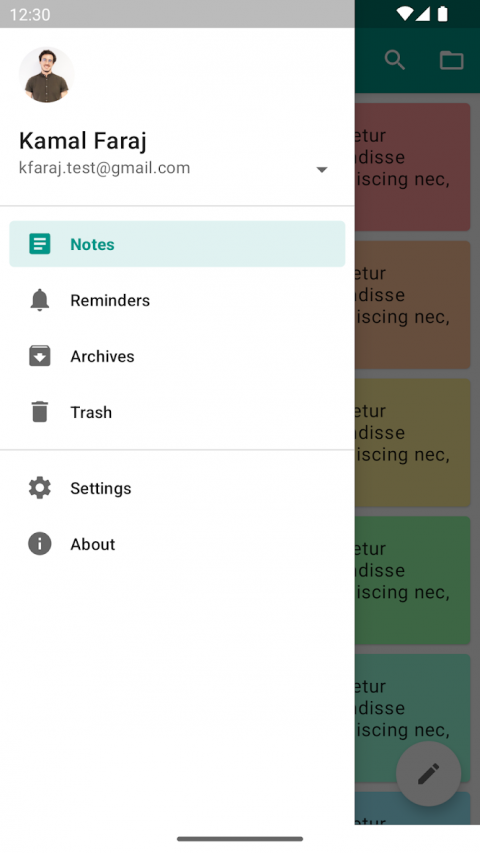Tap Kamal Faraj's profile picture

click(46, 75)
